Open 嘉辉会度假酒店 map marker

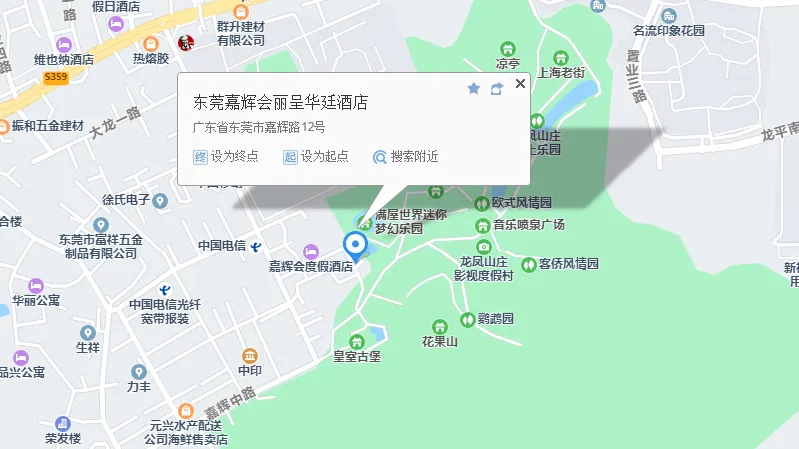pos(311,251)
